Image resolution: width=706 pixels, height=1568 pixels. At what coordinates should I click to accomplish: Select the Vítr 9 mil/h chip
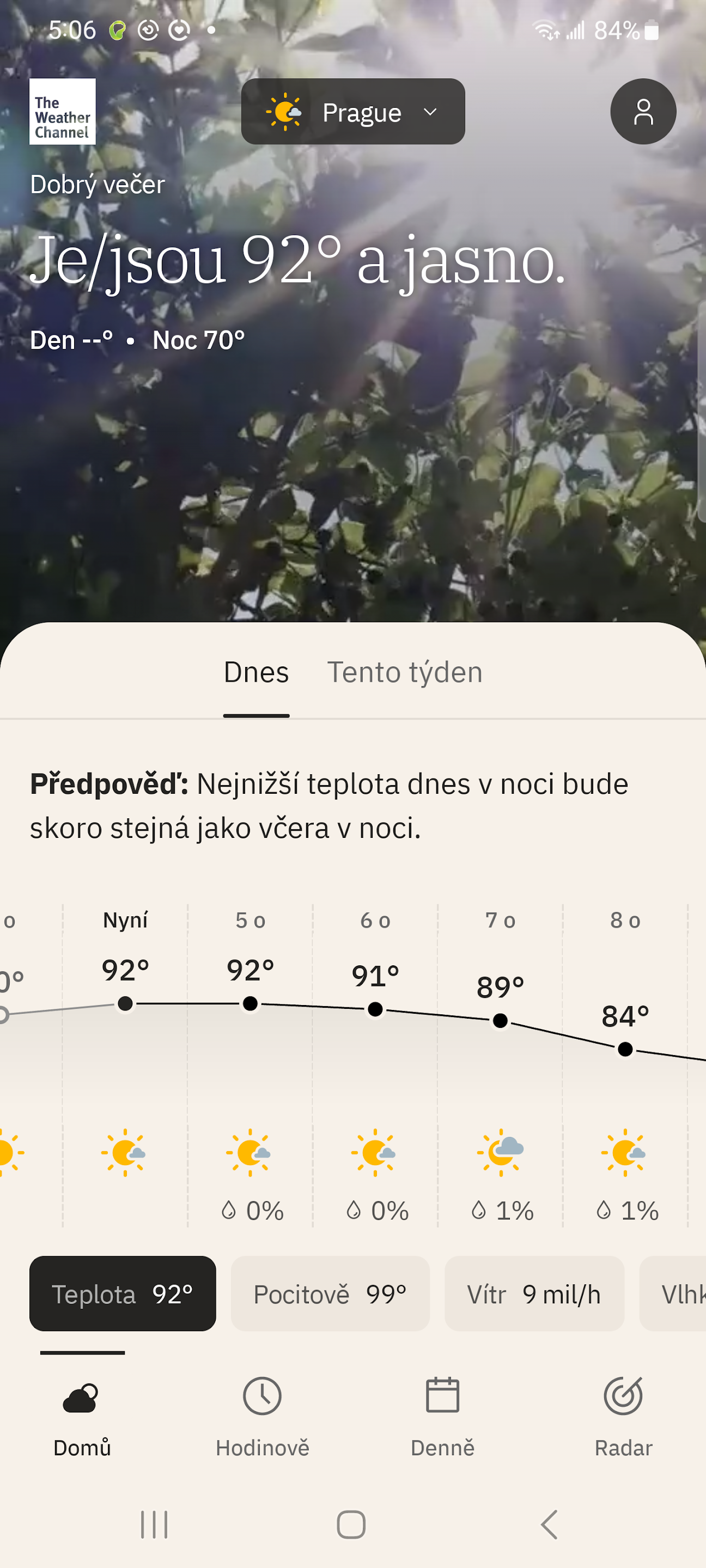point(534,1294)
